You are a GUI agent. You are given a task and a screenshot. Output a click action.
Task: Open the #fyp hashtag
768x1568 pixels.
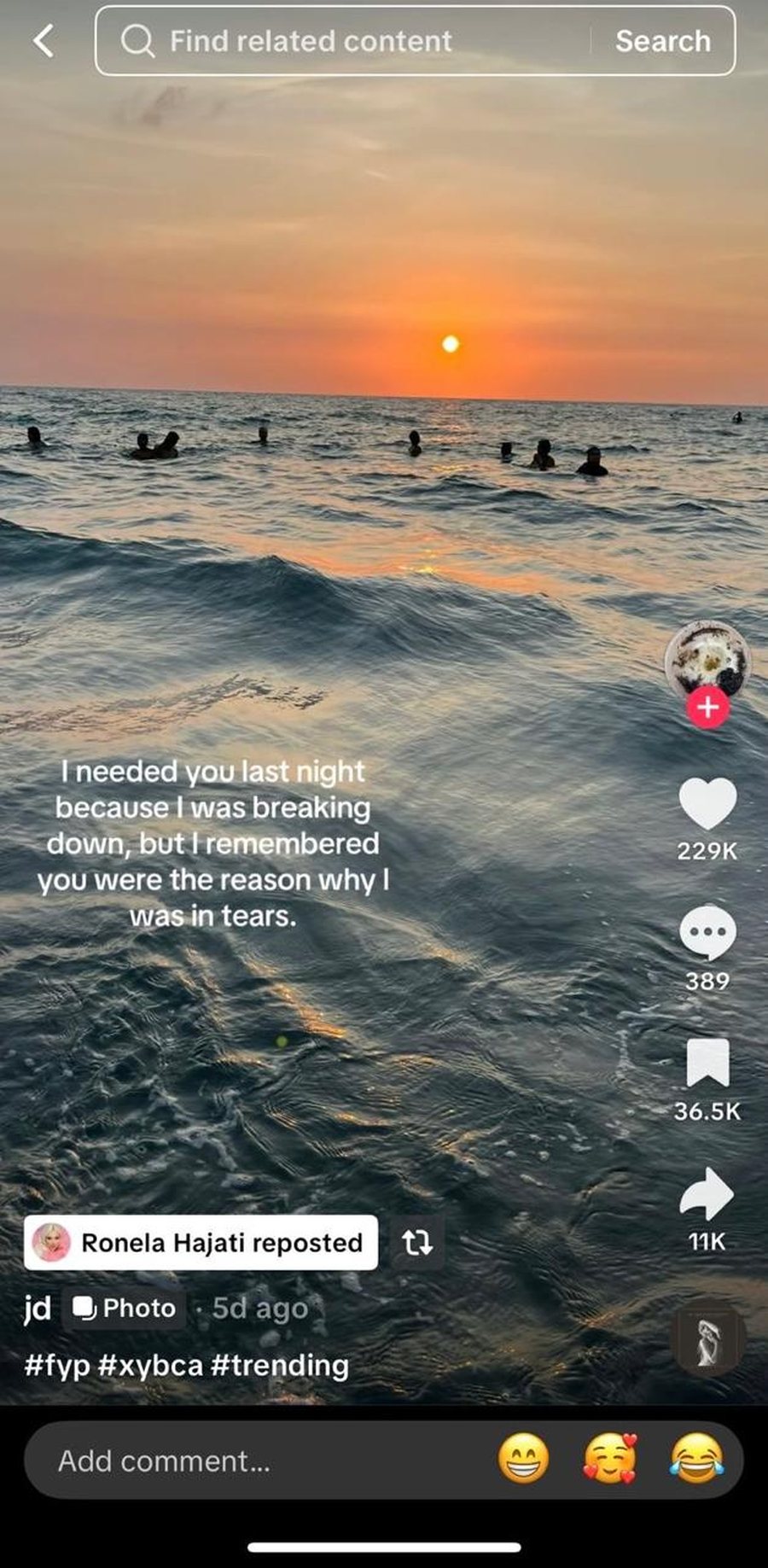pyautogui.click(x=56, y=1365)
